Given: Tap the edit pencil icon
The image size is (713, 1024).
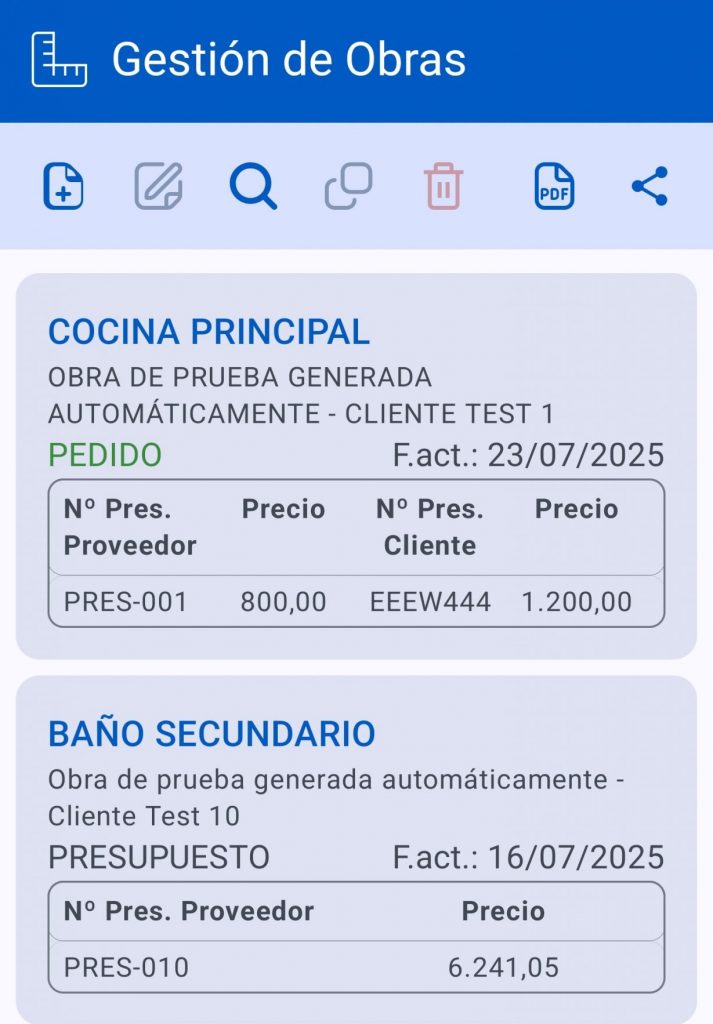Looking at the screenshot, I should click(x=158, y=186).
